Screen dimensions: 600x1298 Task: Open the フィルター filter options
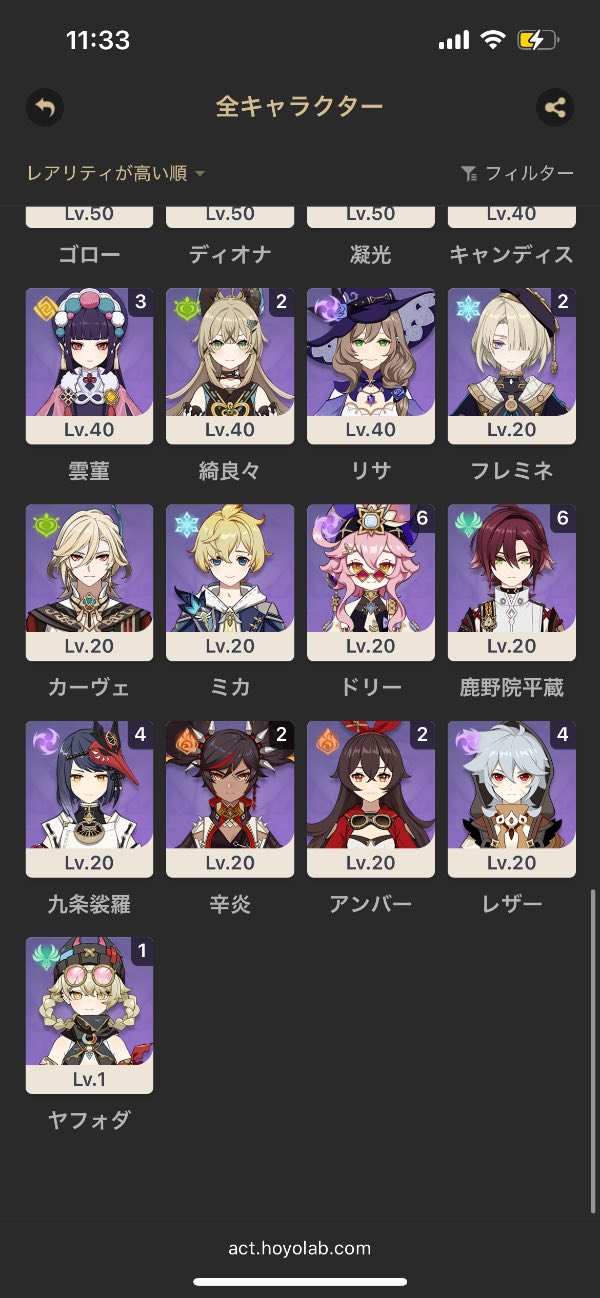(x=517, y=174)
